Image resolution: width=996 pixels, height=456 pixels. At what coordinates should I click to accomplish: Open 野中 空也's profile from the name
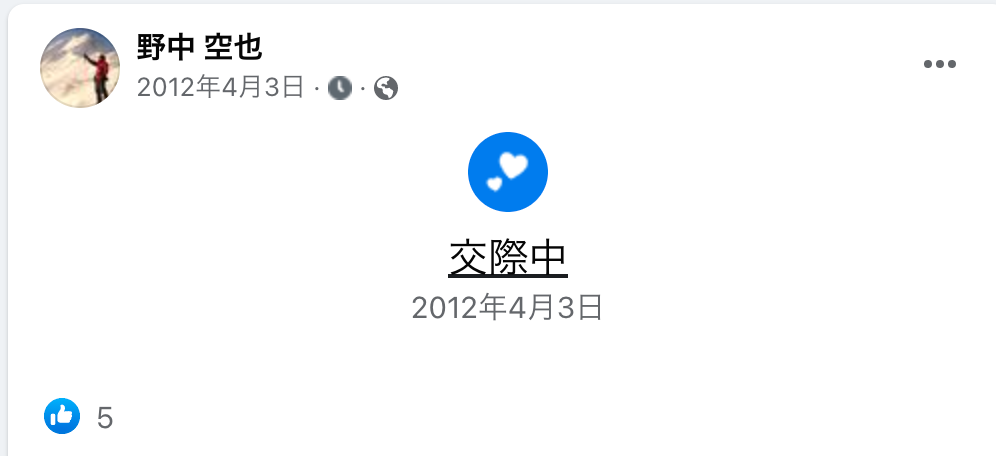pos(199,46)
